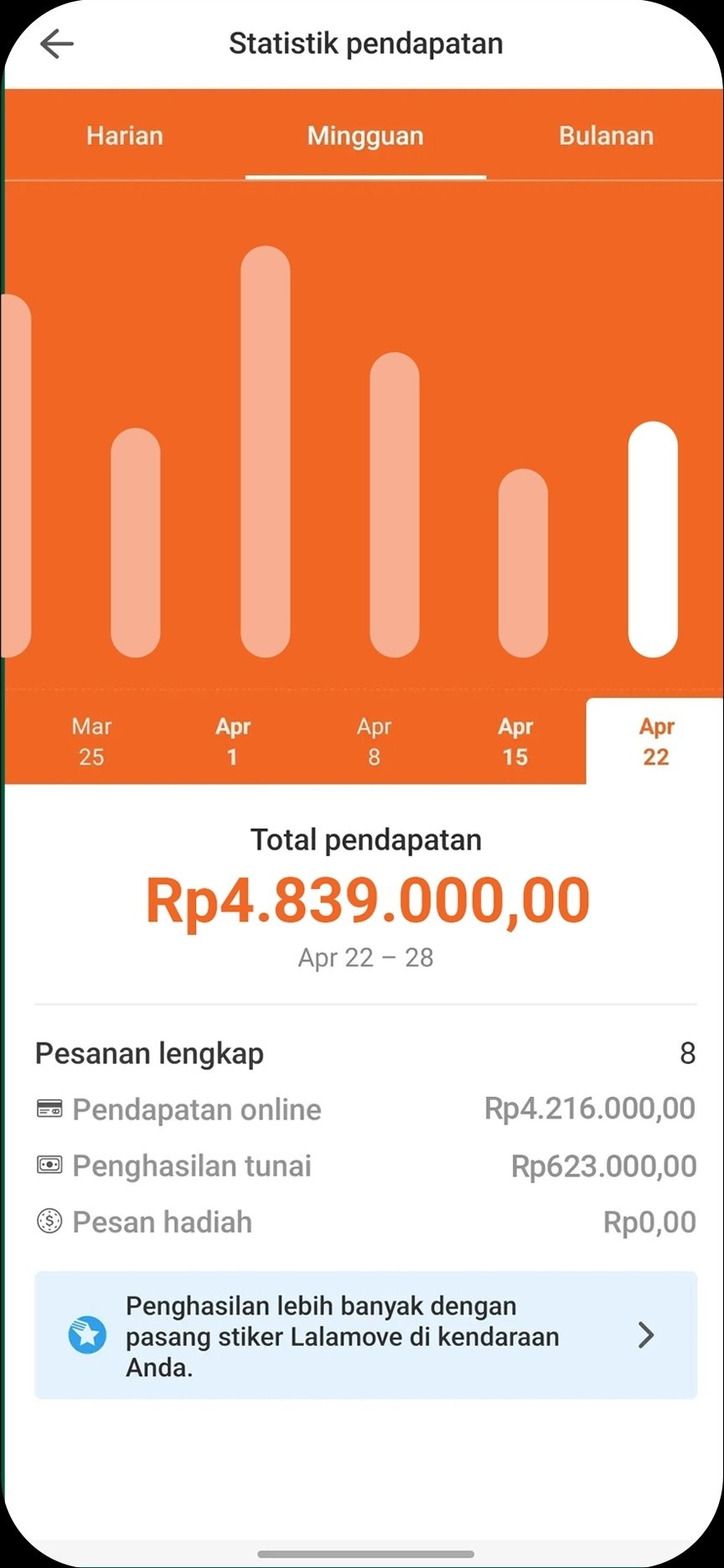Choose the Apr 8 week
This screenshot has width=724, height=1568.
[374, 741]
